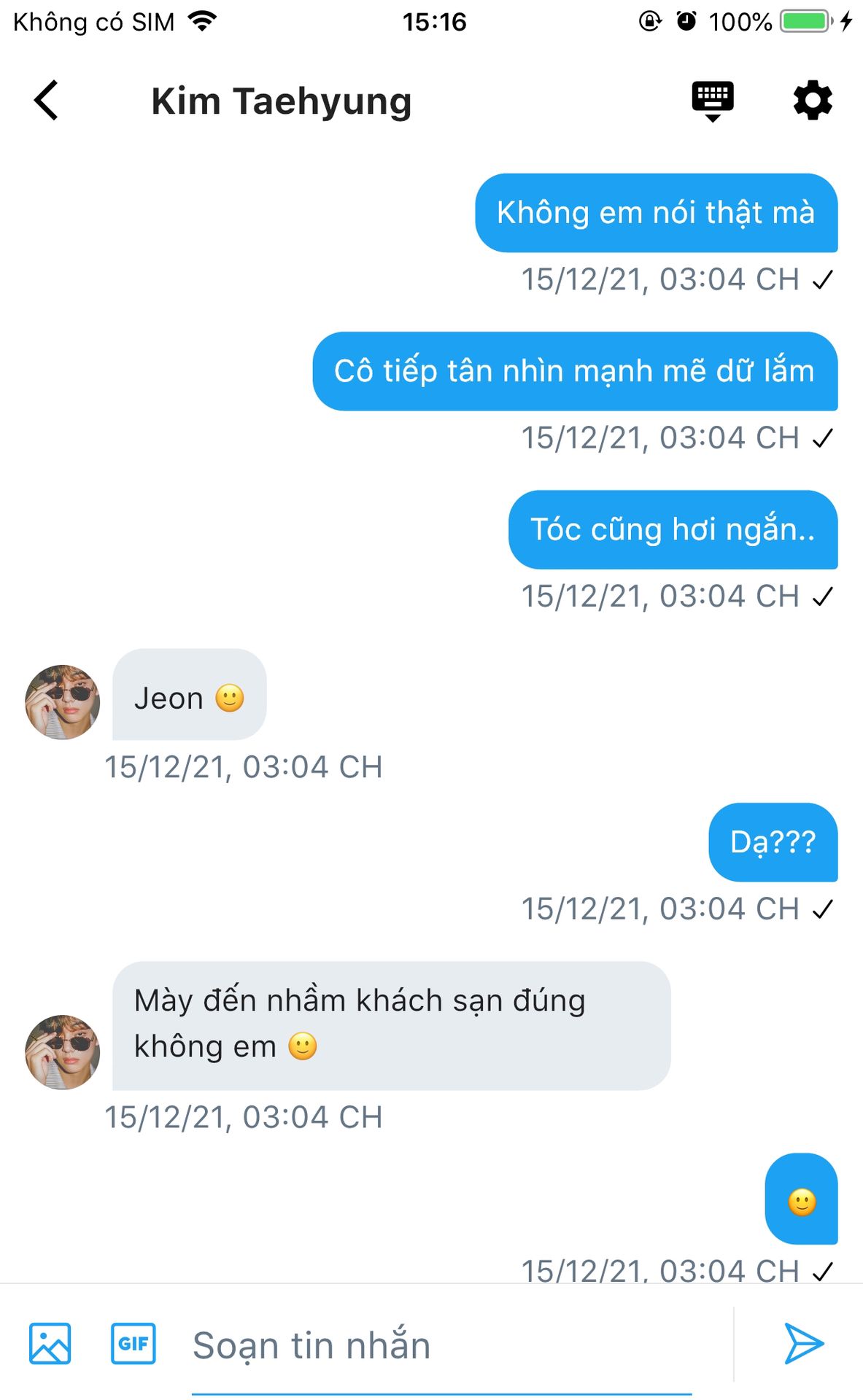863x1400 pixels.
Task: Go back using the back arrow
Action: 46,101
